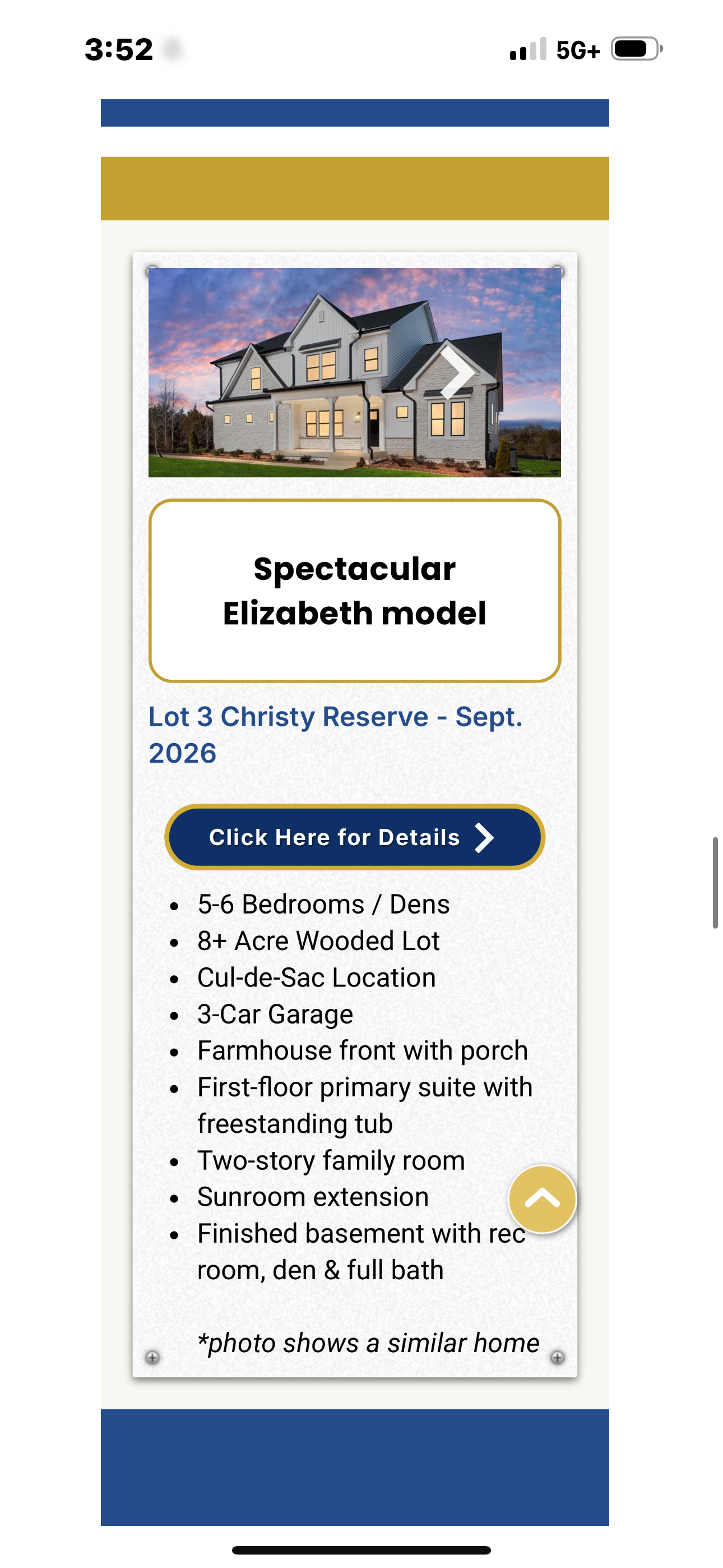Jump back to top with the gold arrow
723x1568 pixels.
(x=543, y=1199)
